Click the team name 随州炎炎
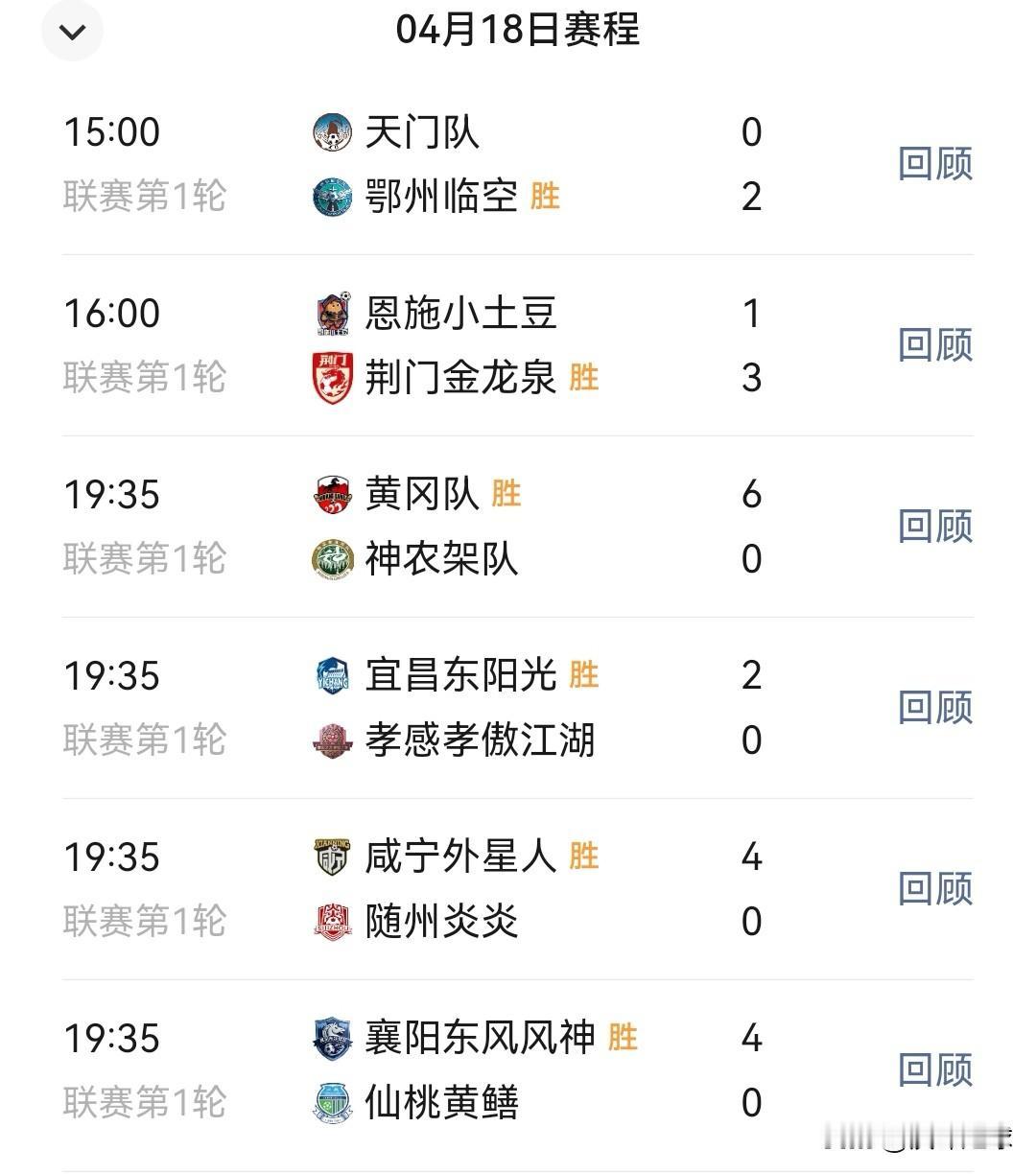1036x1174 pixels. coord(443,922)
